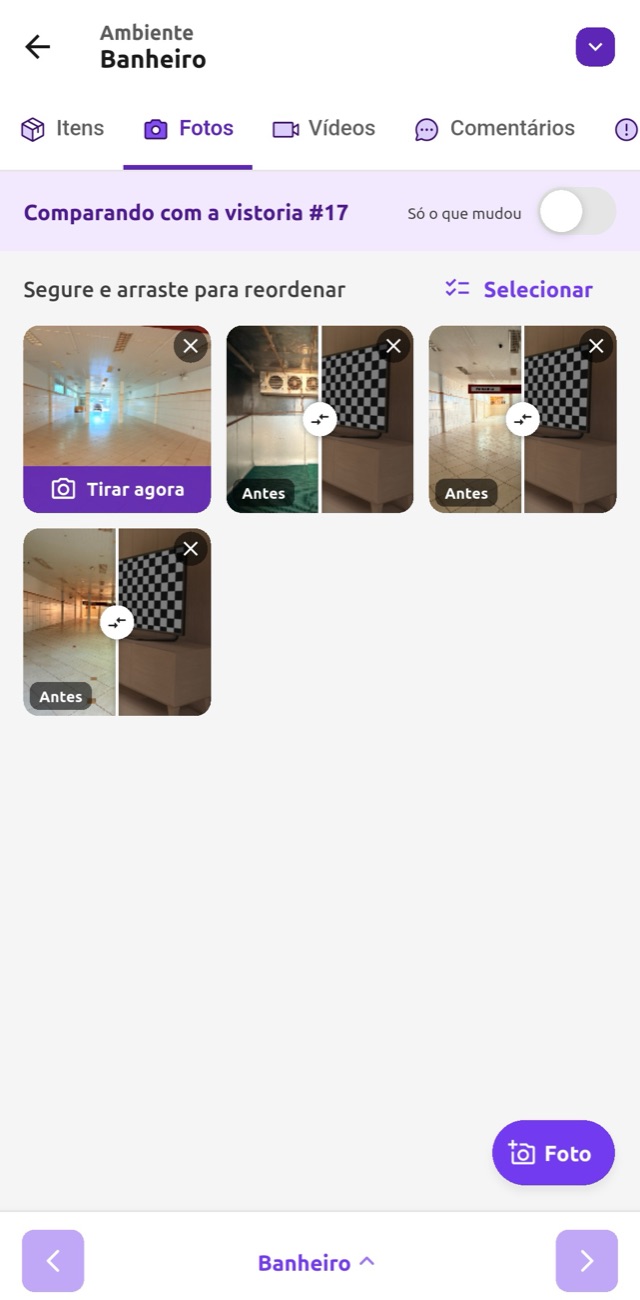The height and width of the screenshot is (1300, 640).
Task: Open the Comentários tab
Action: tap(495, 128)
